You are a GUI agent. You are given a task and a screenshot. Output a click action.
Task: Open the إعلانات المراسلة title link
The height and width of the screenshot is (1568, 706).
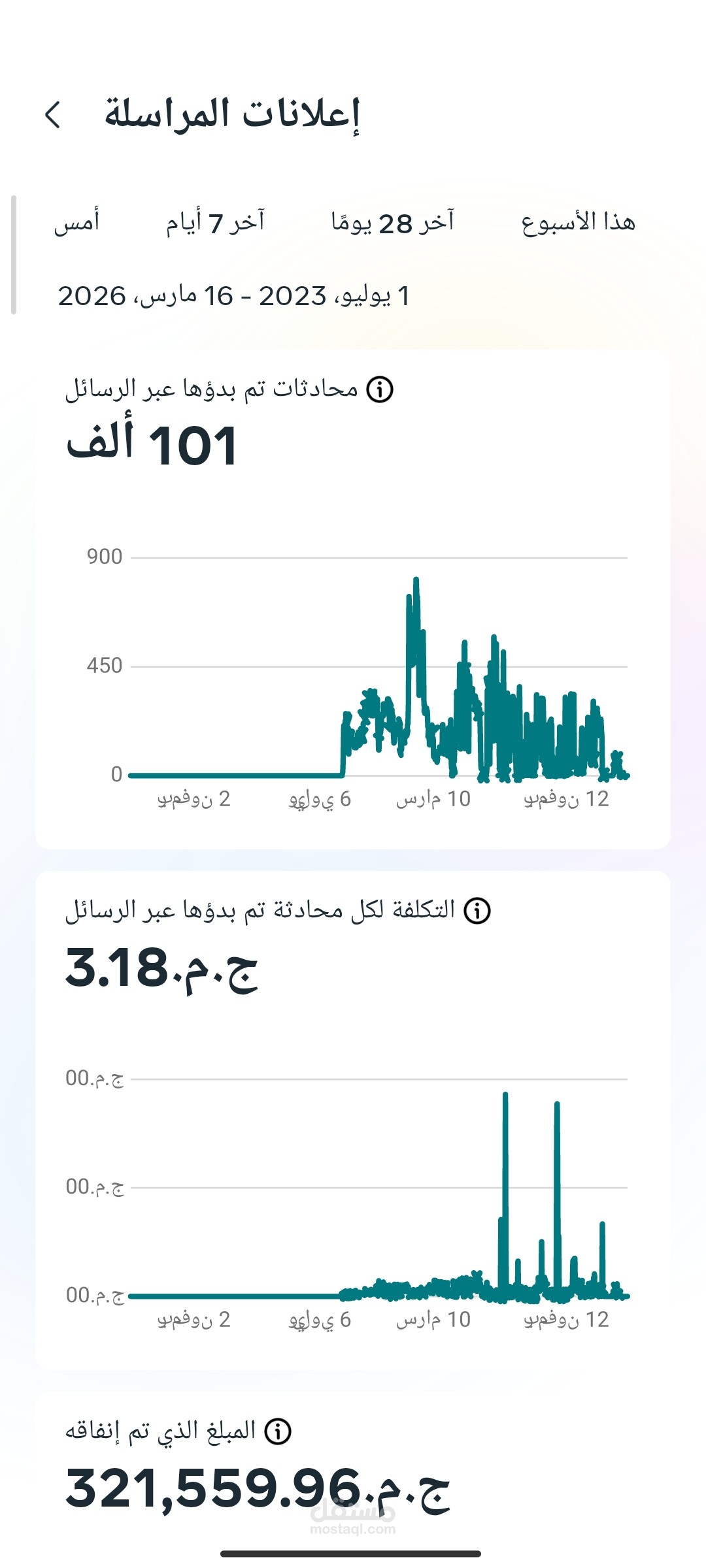pos(235,114)
